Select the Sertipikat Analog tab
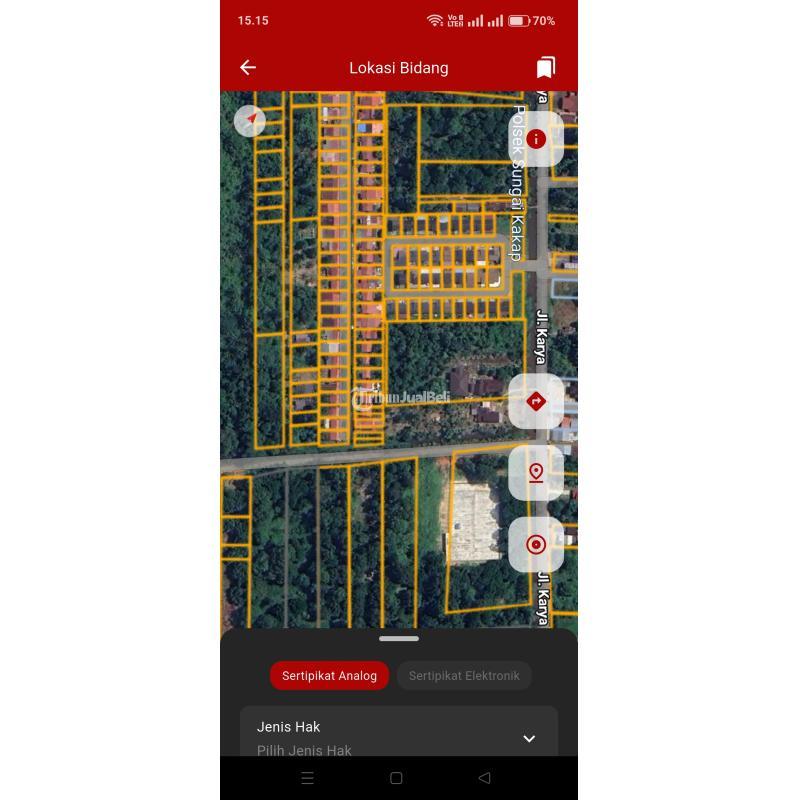This screenshot has height=800, width=800. point(329,676)
